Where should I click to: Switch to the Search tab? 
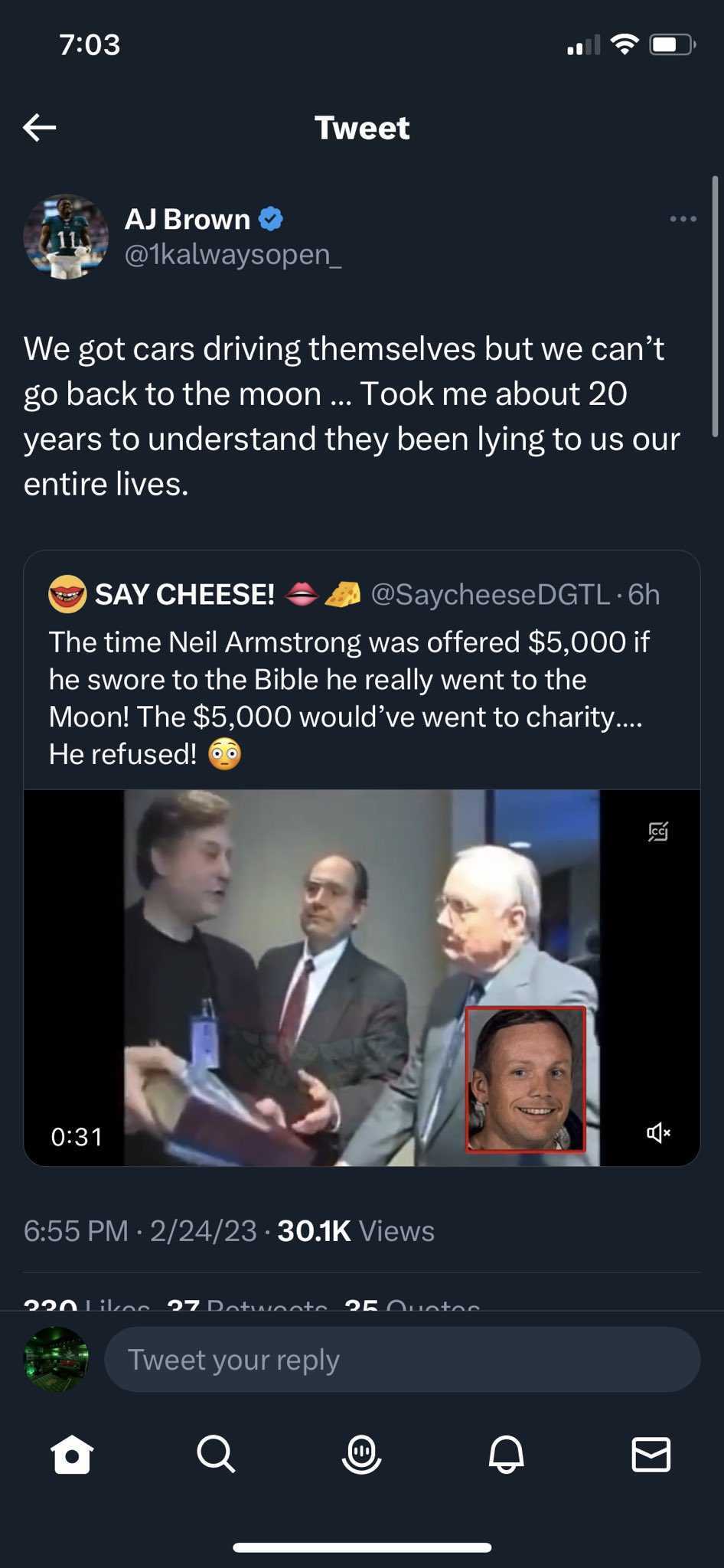point(217,1453)
